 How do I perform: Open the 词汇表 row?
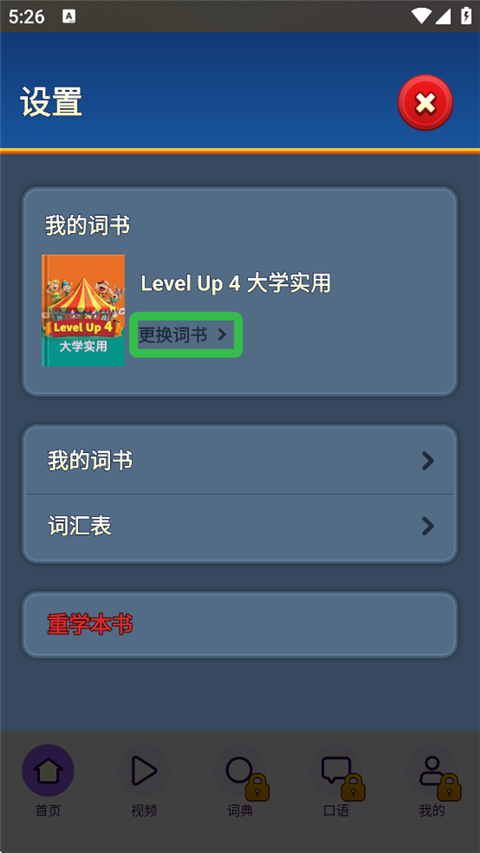tap(239, 526)
